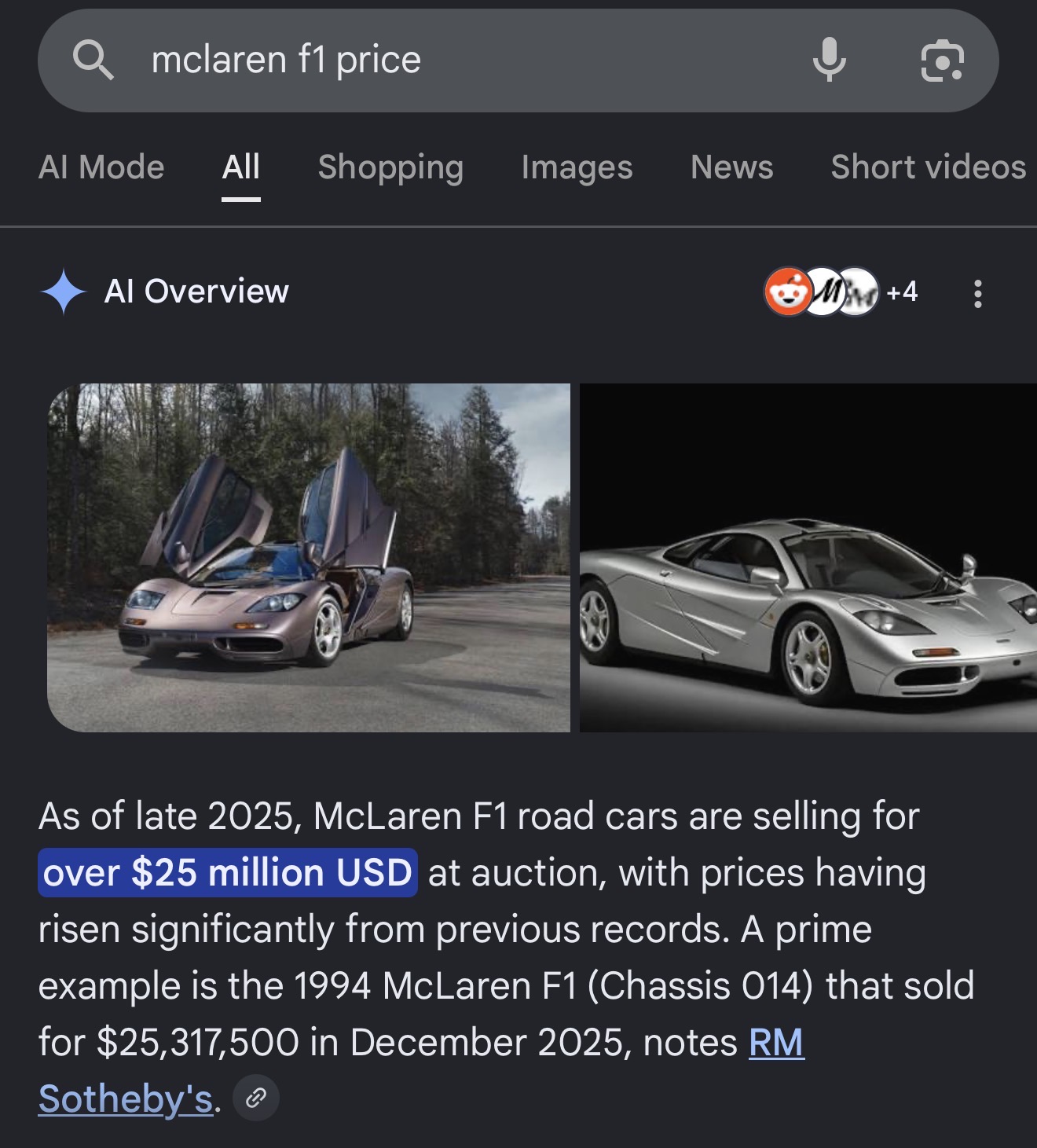The height and width of the screenshot is (1148, 1037).
Task: View AI Overview sources with +4
Action: point(841,292)
